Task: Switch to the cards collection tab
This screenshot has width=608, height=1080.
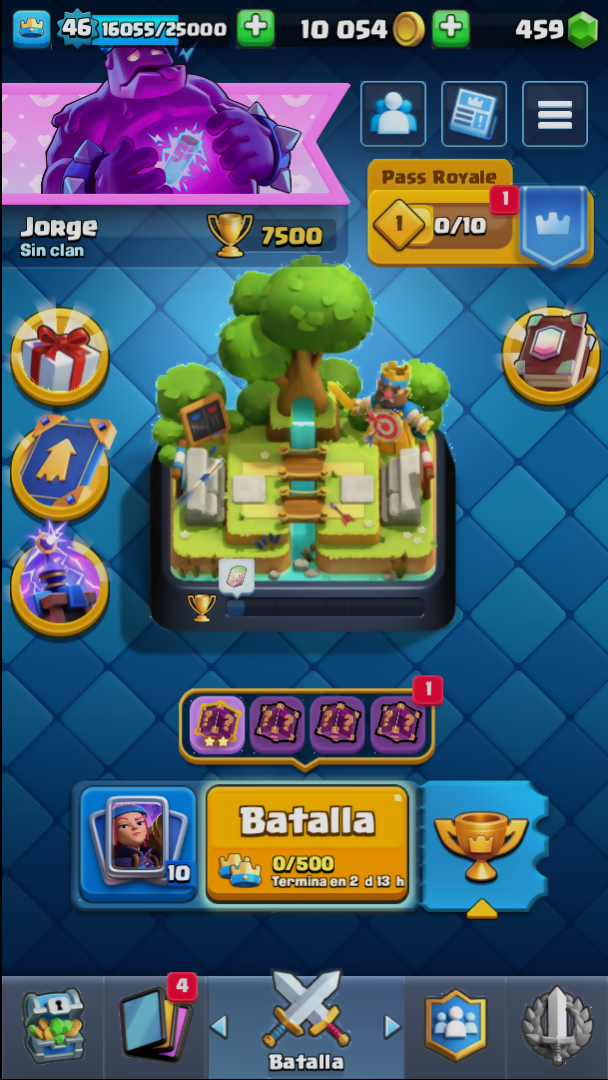Action: pos(155,1027)
